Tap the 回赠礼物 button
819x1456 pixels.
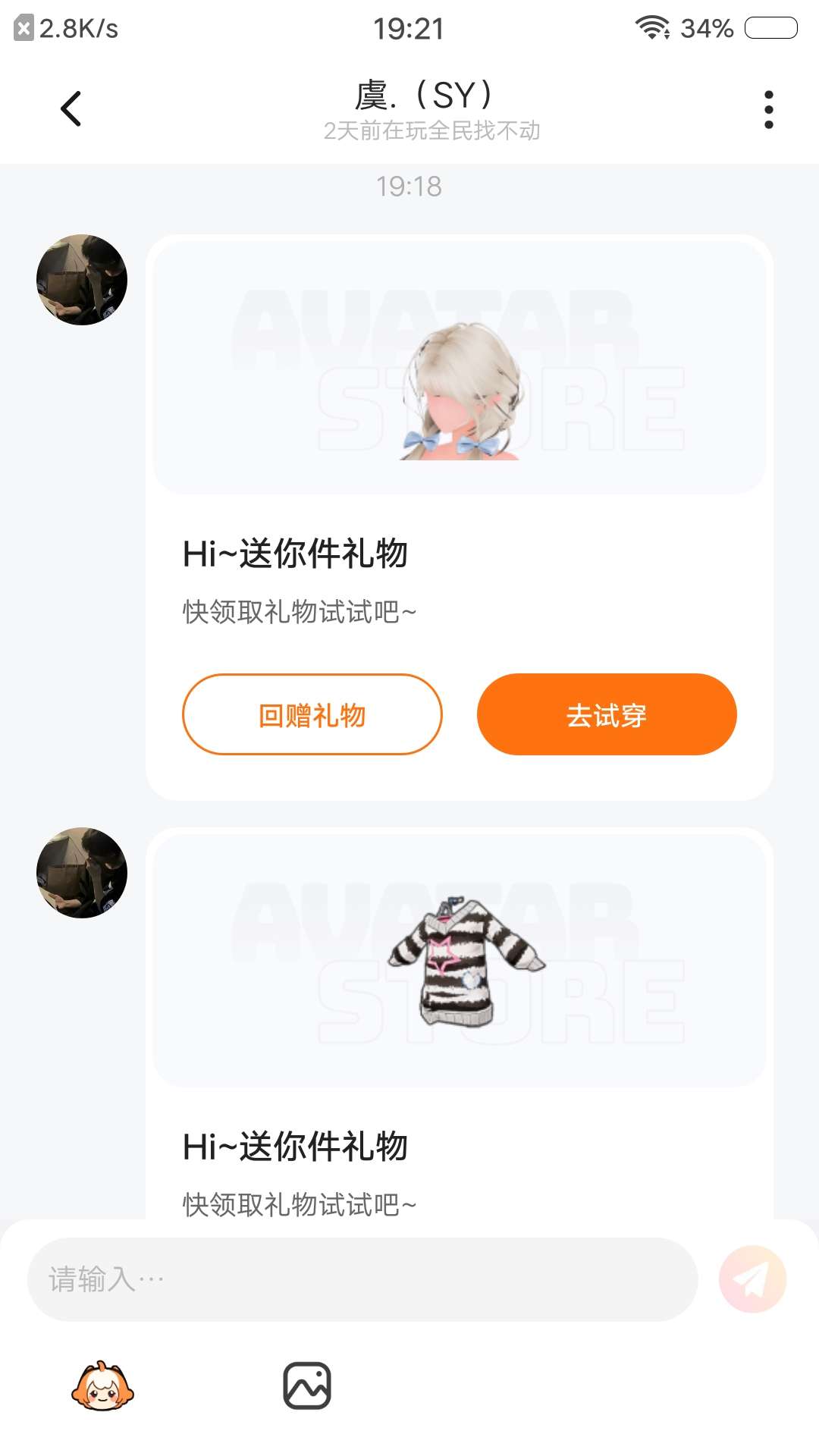pos(312,714)
